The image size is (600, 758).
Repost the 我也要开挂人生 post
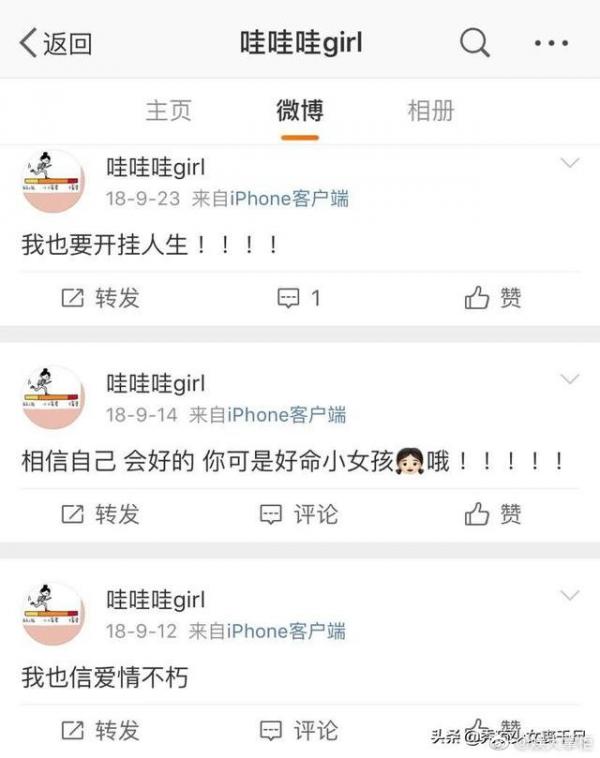click(100, 297)
